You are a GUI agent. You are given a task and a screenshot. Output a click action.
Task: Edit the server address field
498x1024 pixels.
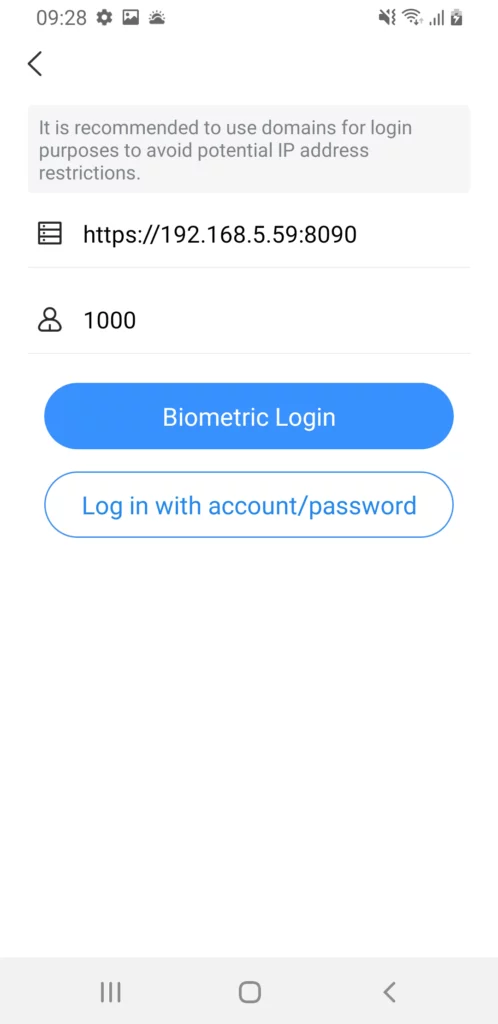coord(249,234)
